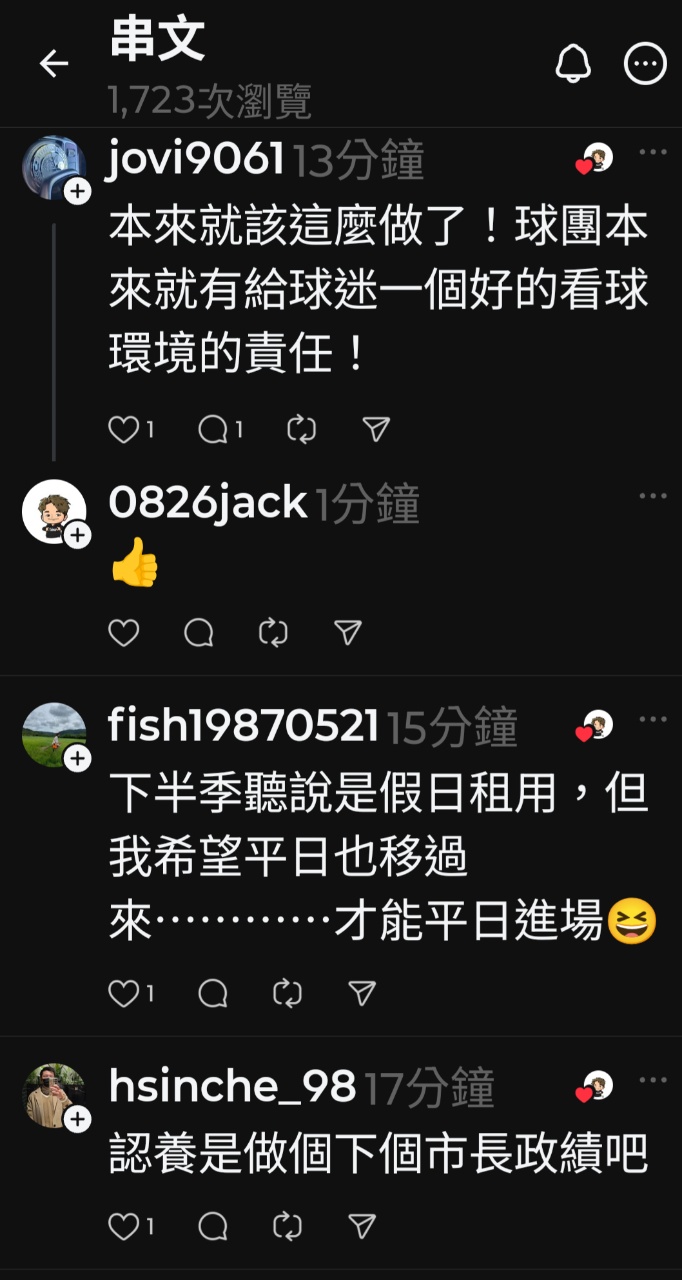Follow jovi9061 via avatar plus badge
The height and width of the screenshot is (1280, 682).
tap(78, 192)
